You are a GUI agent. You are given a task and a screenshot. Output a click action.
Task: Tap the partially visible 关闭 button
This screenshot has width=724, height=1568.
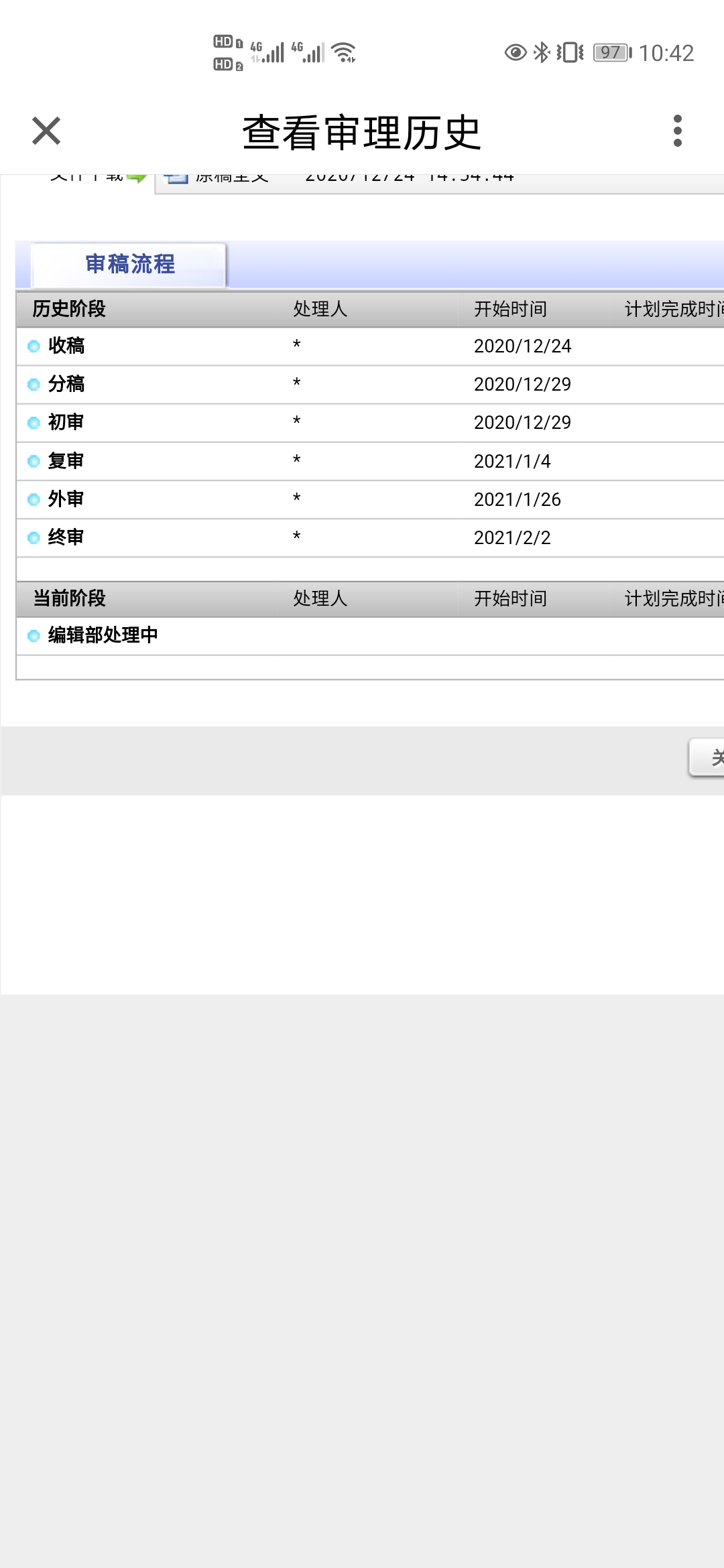click(708, 758)
